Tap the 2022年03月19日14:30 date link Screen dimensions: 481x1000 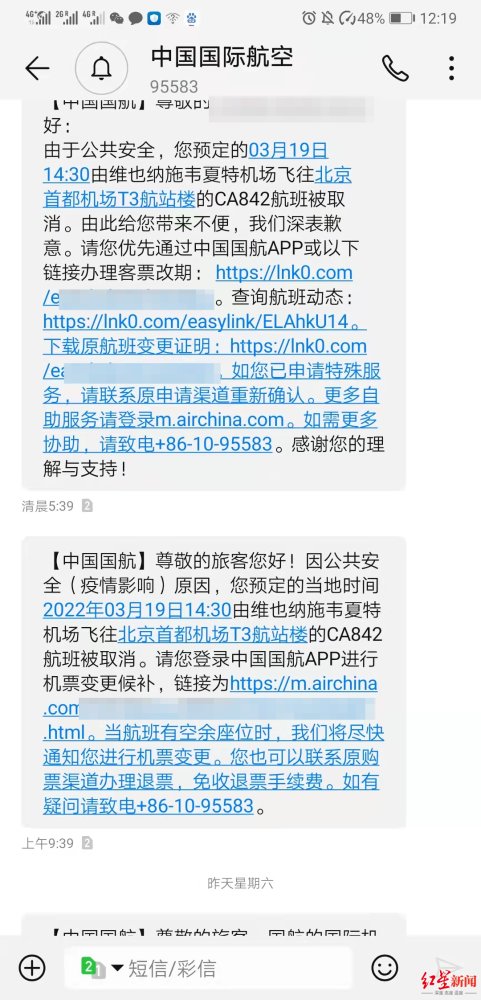pyautogui.click(x=137, y=610)
